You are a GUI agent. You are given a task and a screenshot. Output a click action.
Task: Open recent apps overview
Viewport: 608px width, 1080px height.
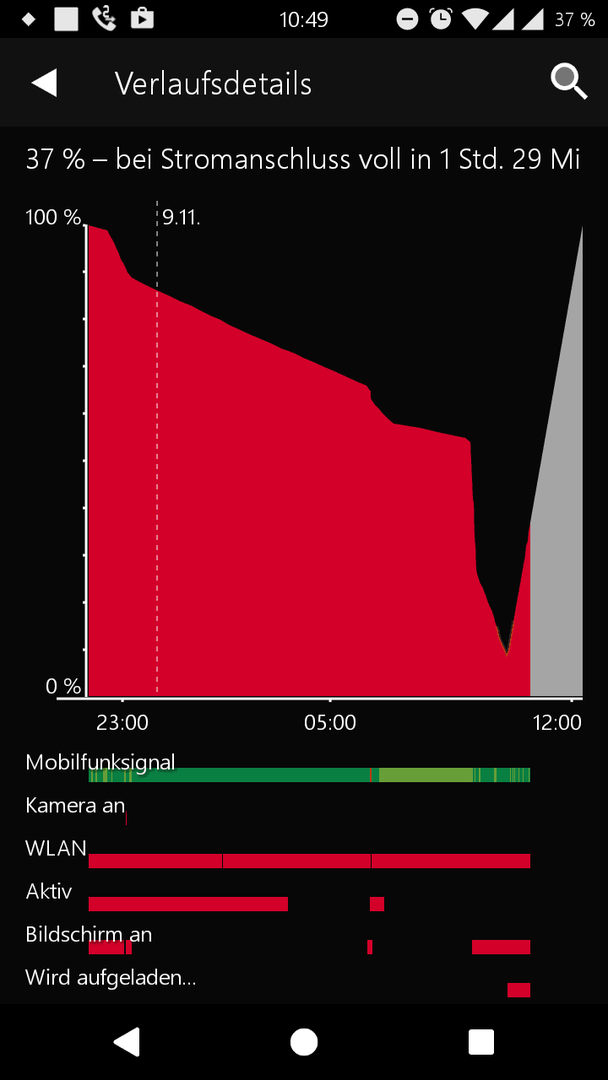click(x=481, y=1042)
